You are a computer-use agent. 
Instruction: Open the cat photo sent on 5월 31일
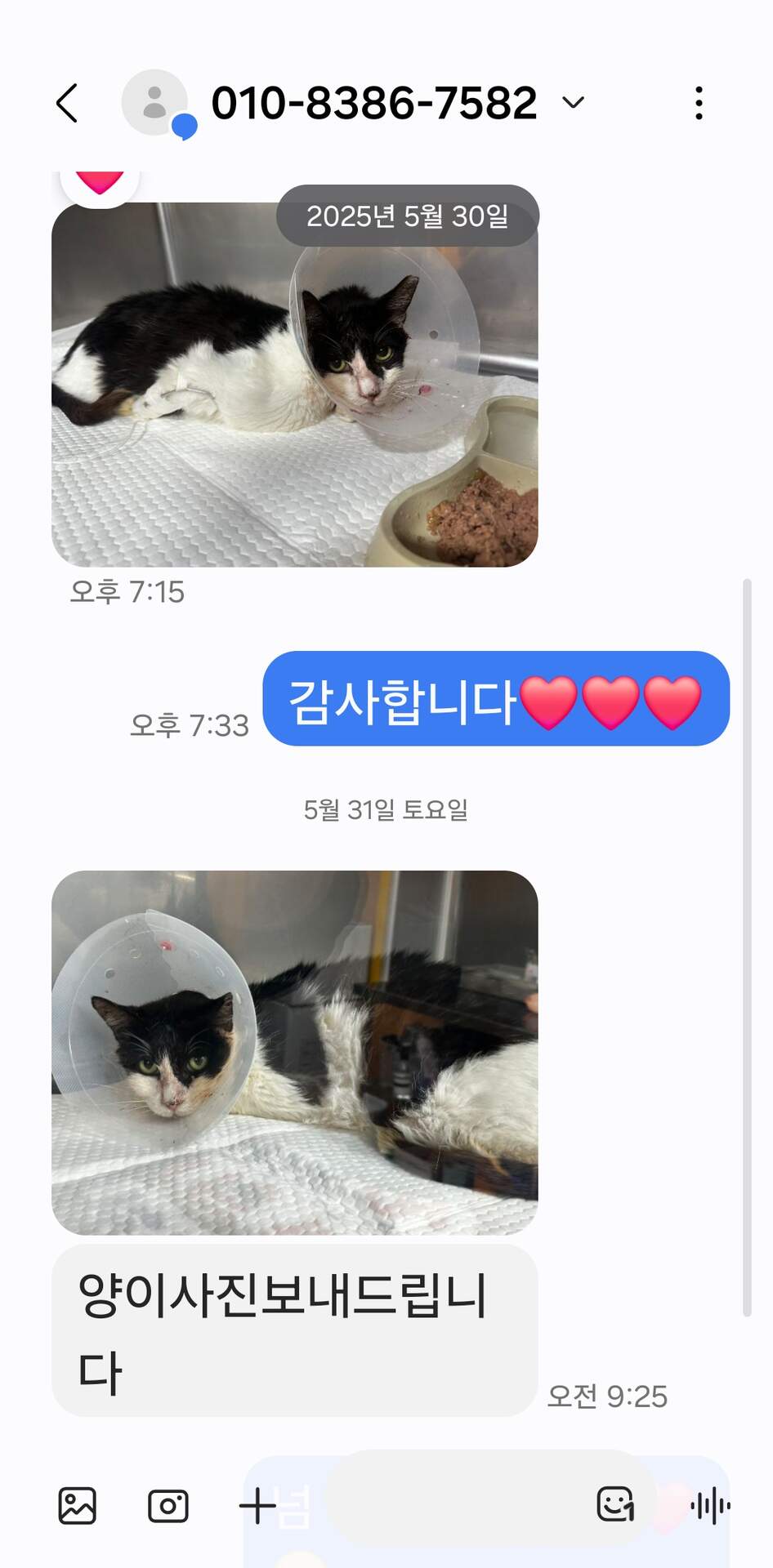point(294,1052)
